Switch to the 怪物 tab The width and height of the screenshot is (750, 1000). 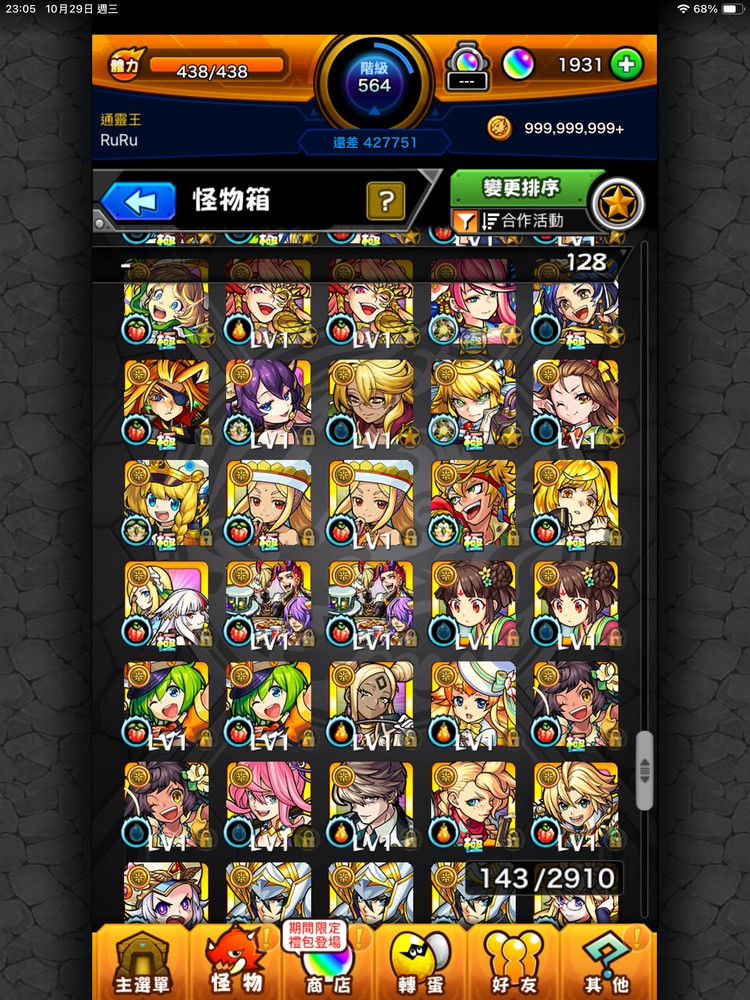click(235, 963)
